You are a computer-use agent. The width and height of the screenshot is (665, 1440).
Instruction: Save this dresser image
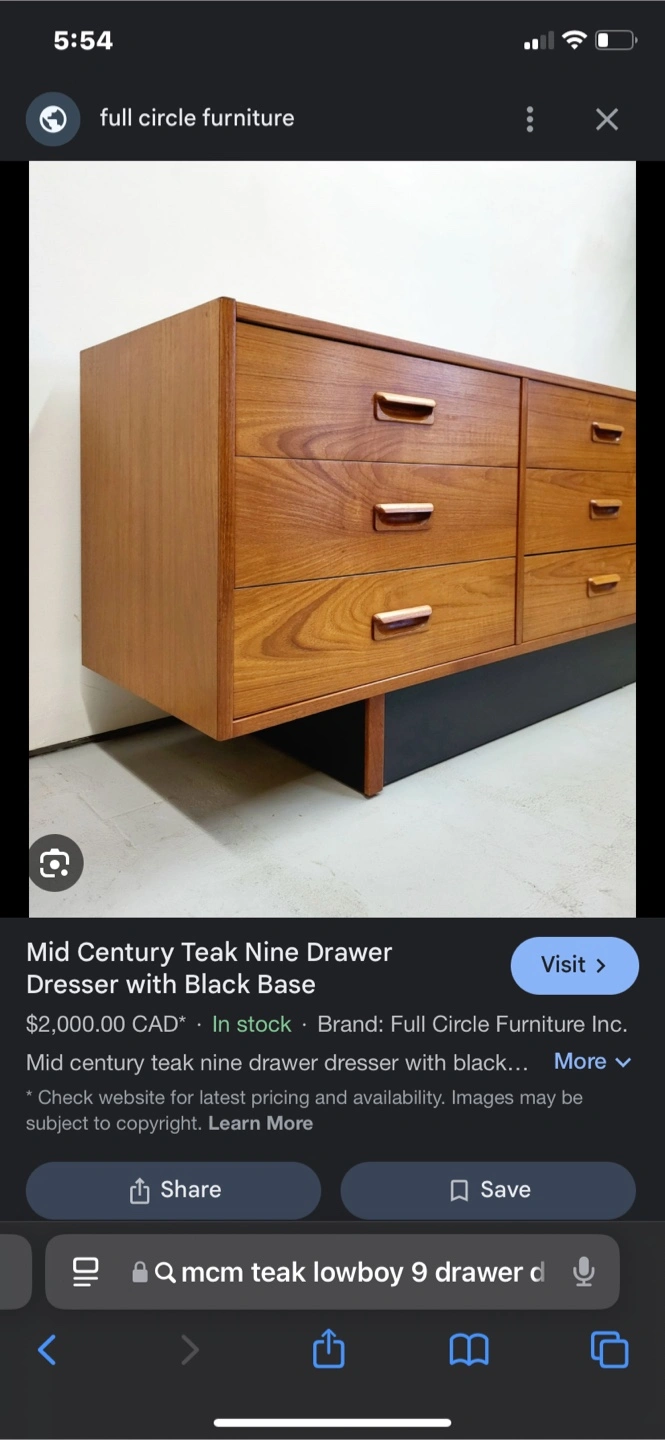point(488,1190)
